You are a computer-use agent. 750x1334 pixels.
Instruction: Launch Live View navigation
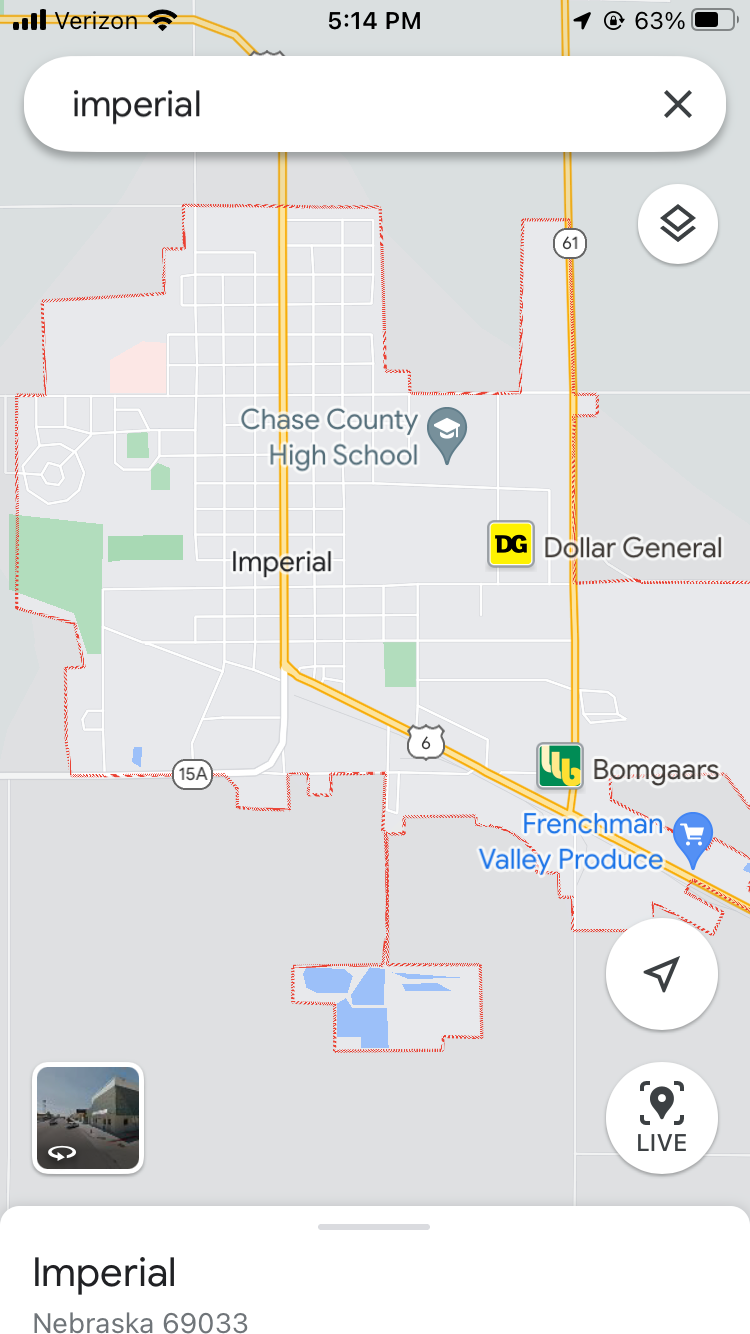coord(661,1117)
